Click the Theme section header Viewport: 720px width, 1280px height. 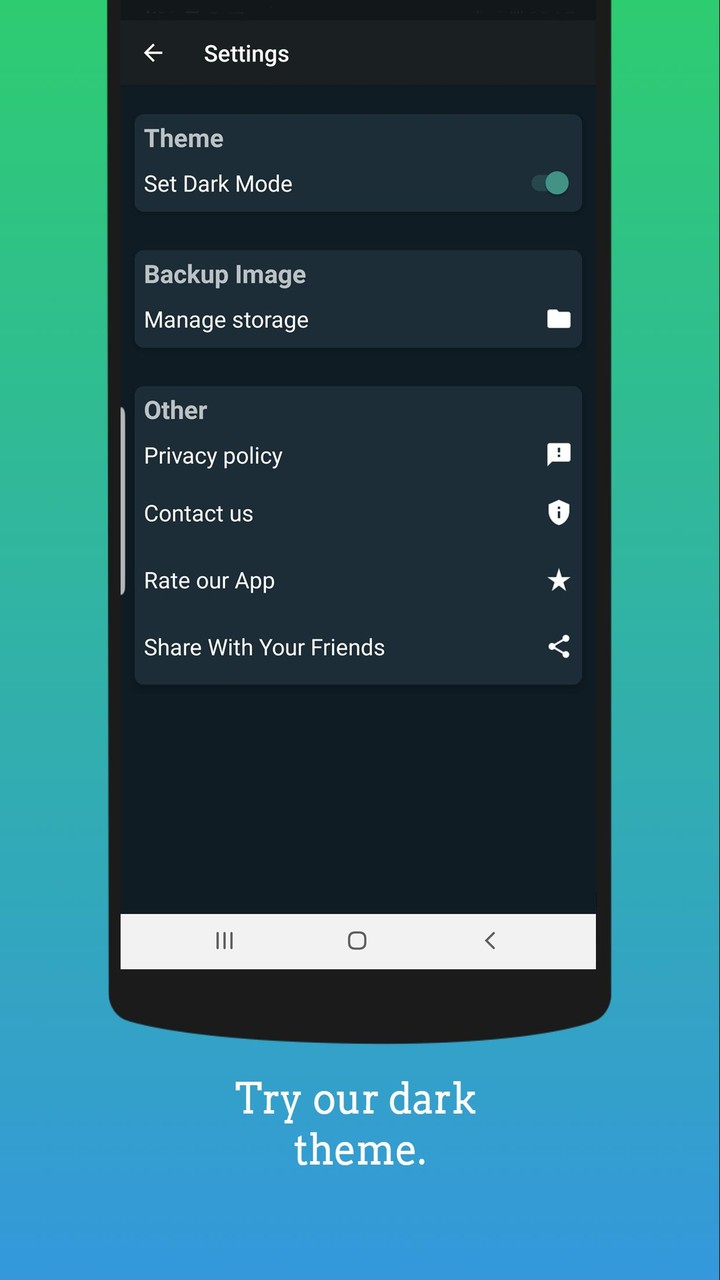click(183, 138)
